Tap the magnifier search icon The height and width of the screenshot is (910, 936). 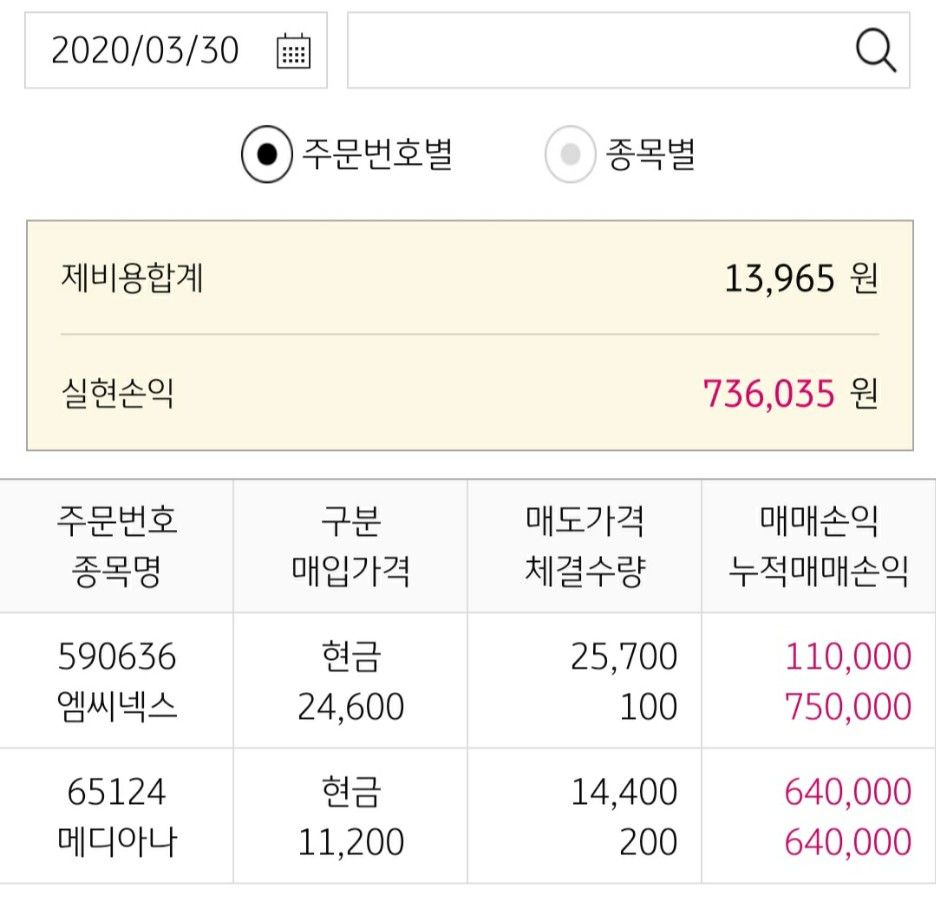point(876,50)
